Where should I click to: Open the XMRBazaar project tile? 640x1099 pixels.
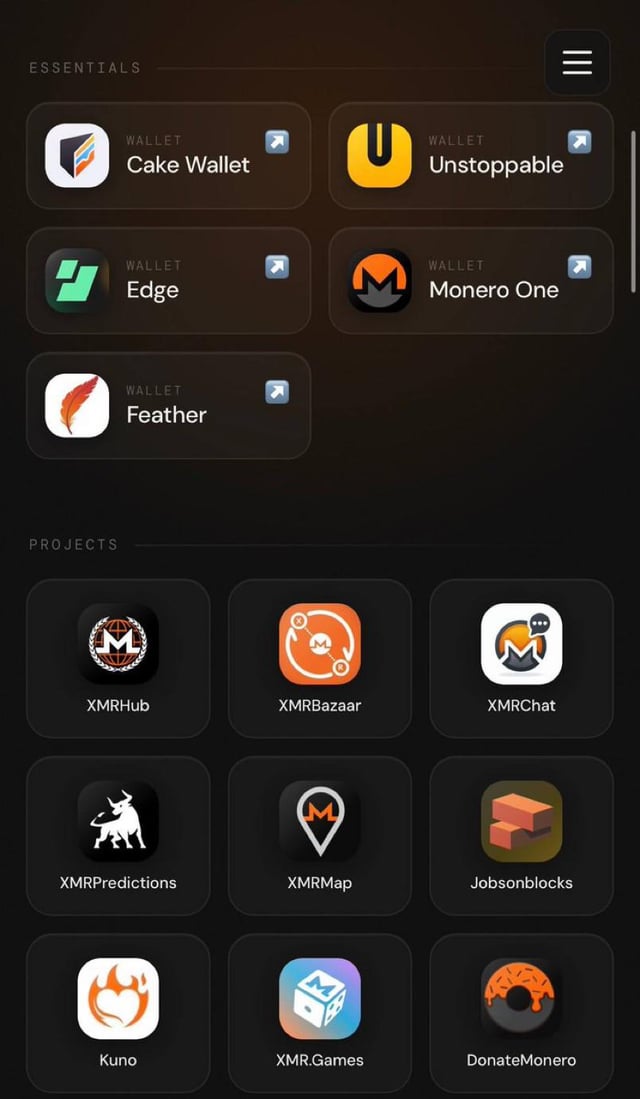click(320, 658)
